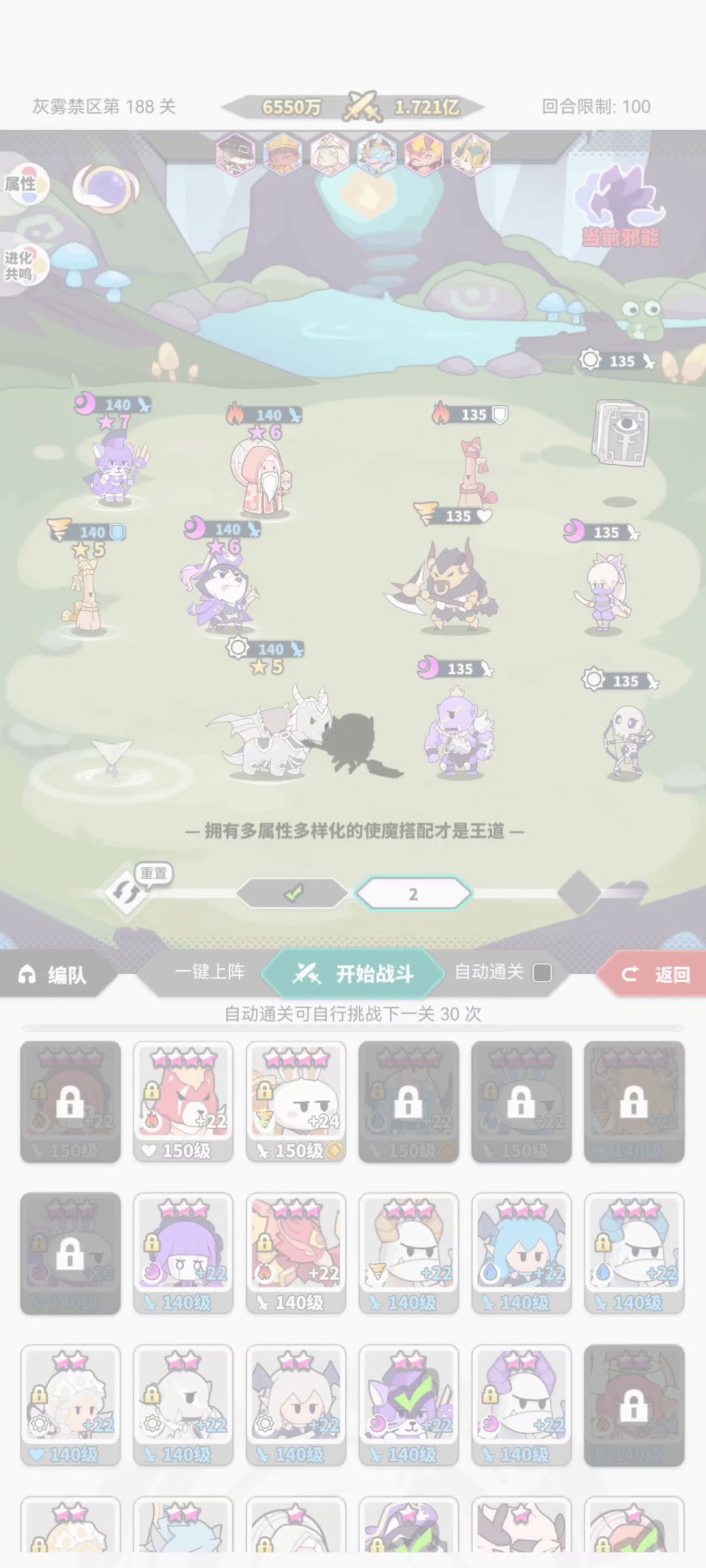Remove the checked purple cat 140级 card
The height and width of the screenshot is (1568, 706).
click(409, 1404)
